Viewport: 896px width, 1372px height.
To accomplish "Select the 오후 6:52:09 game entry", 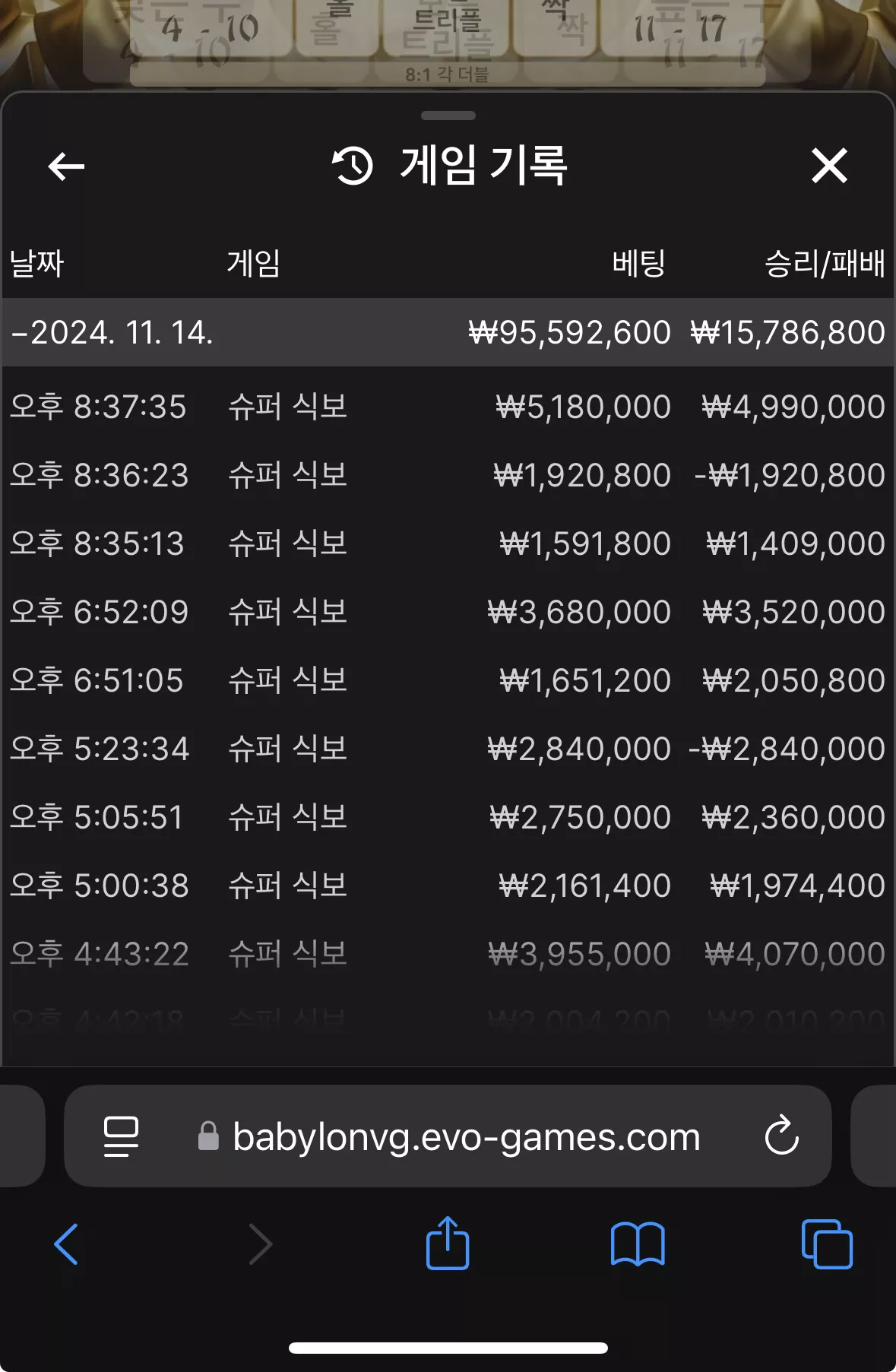I will (x=448, y=612).
